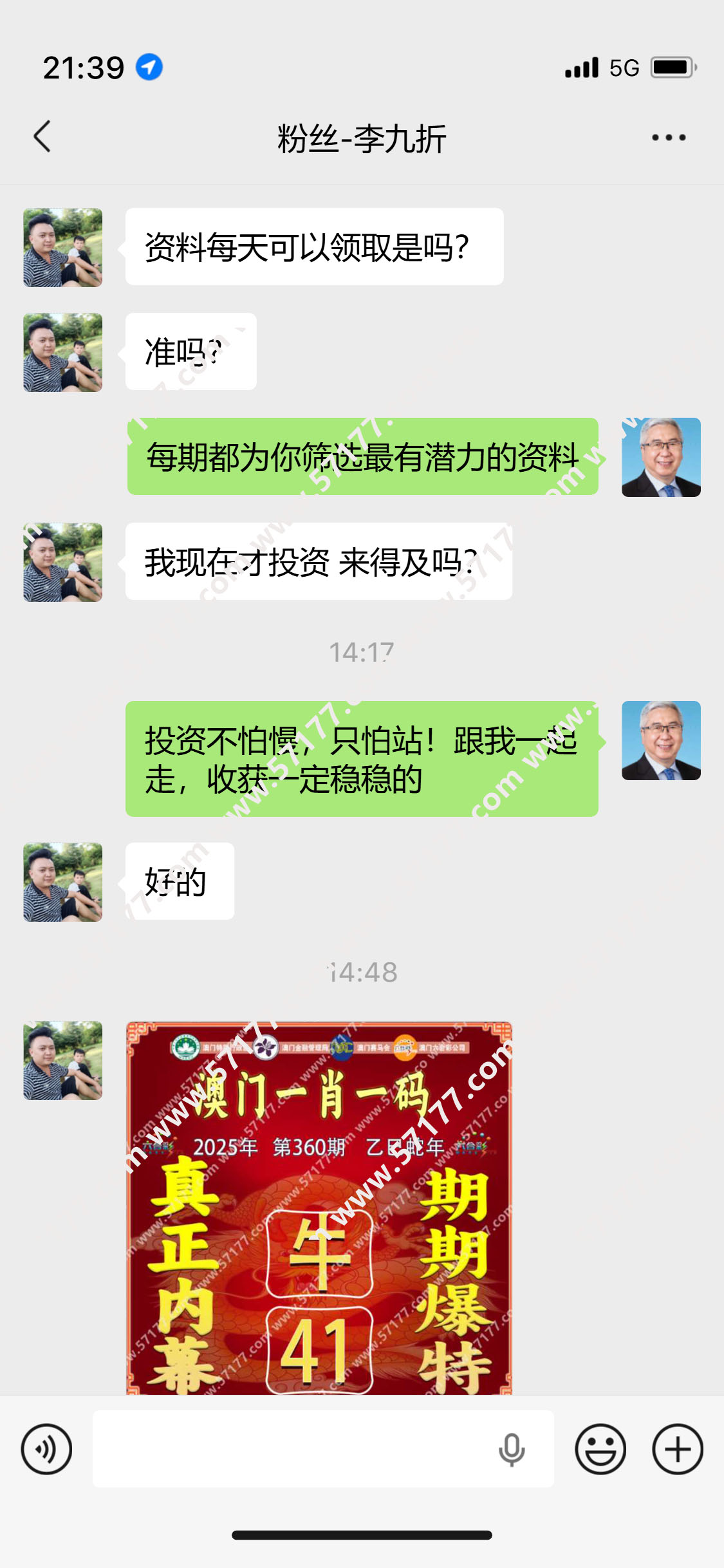Switch to voice message input mode
Image resolution: width=724 pixels, height=1568 pixels.
point(46,1449)
